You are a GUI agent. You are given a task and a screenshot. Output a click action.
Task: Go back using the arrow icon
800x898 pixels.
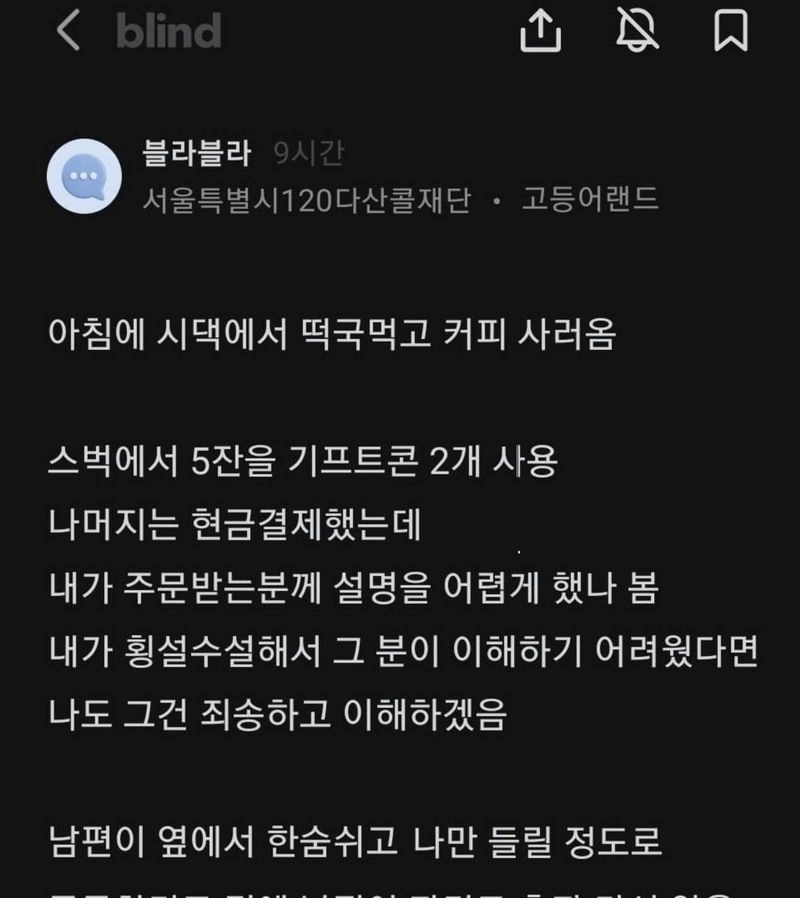coord(68,31)
